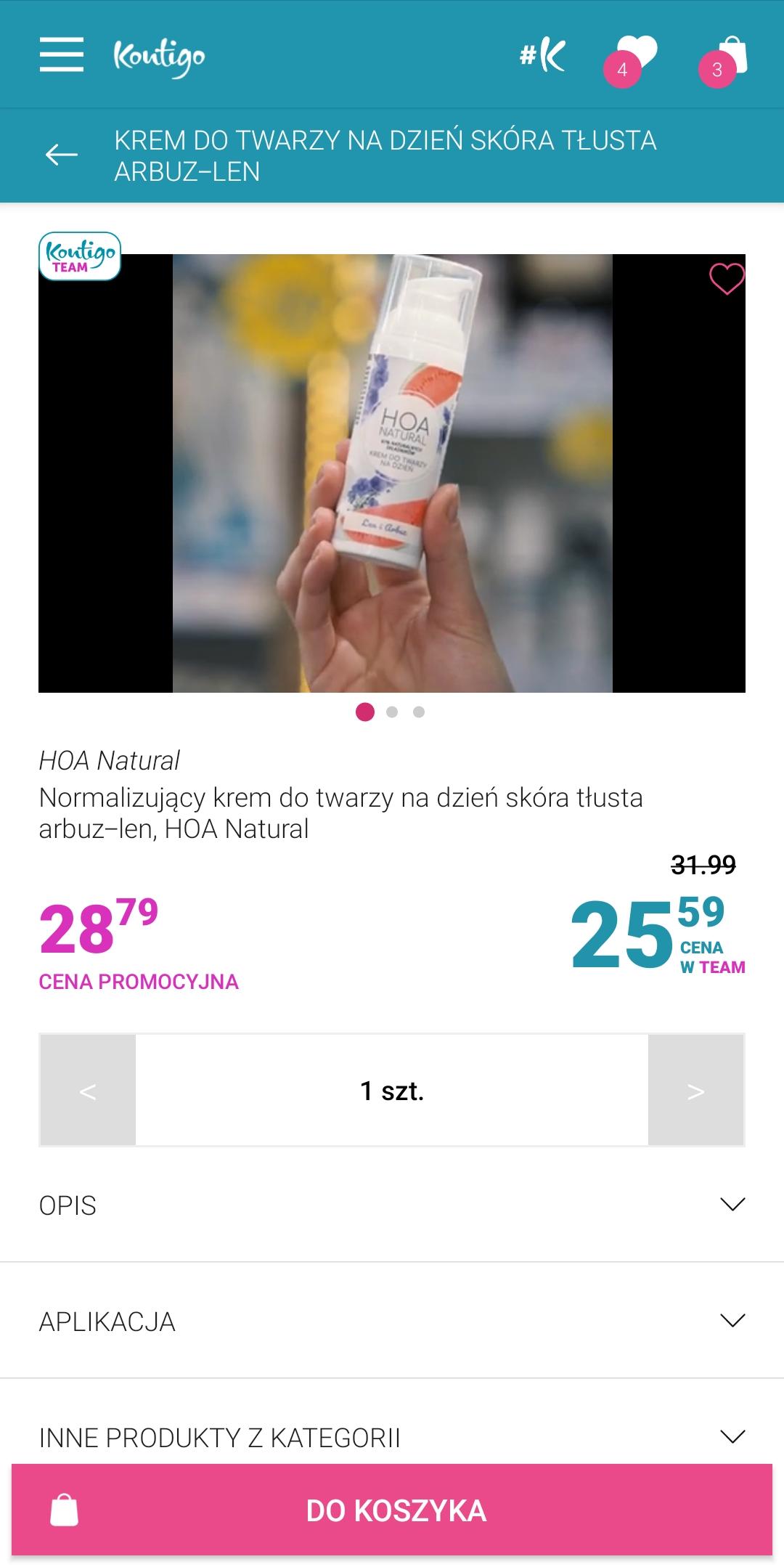Decrease quantity with left arrow
784x1567 pixels.
pos(88,1091)
